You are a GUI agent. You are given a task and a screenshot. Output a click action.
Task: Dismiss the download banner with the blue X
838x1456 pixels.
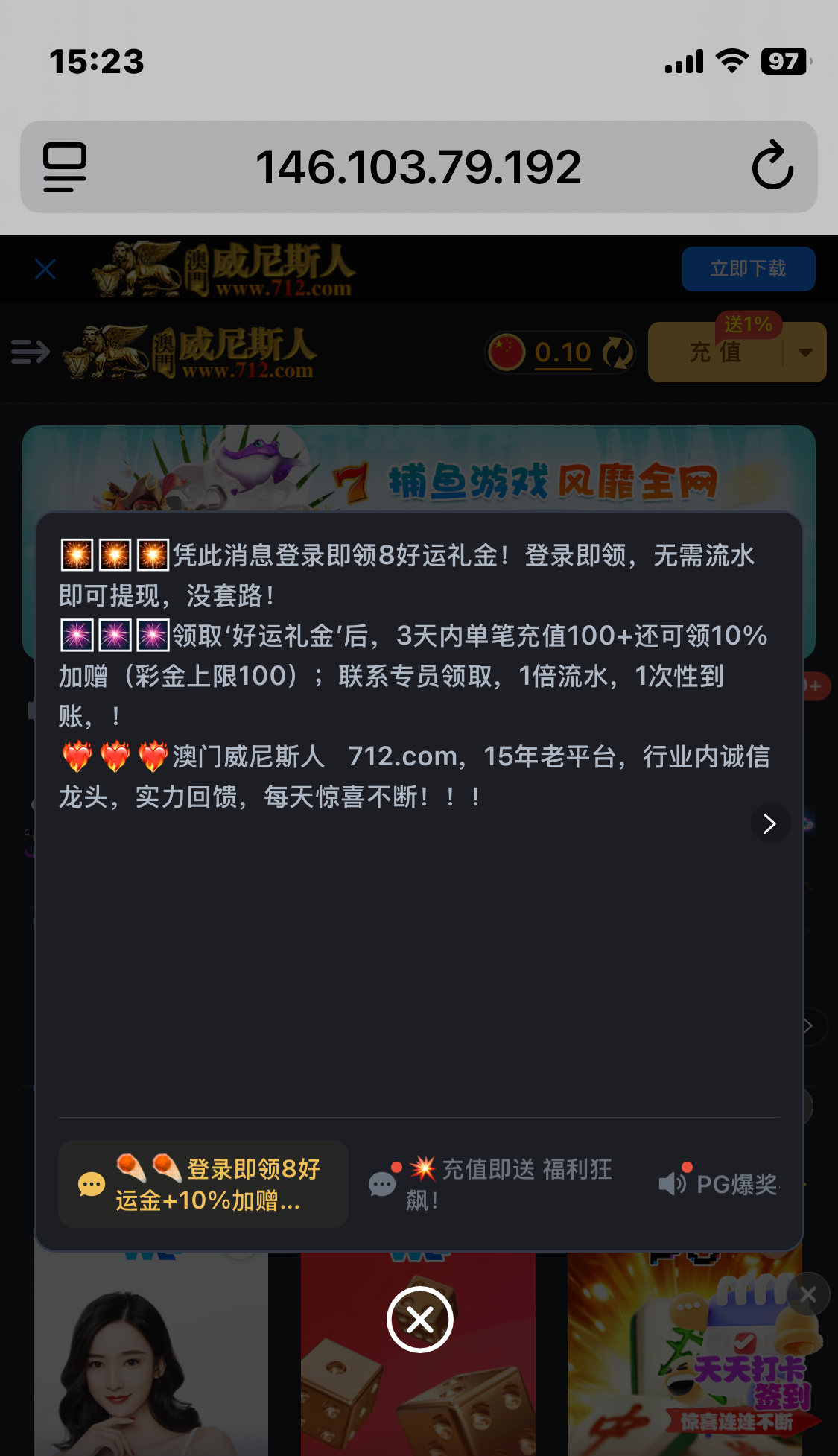coord(45,269)
